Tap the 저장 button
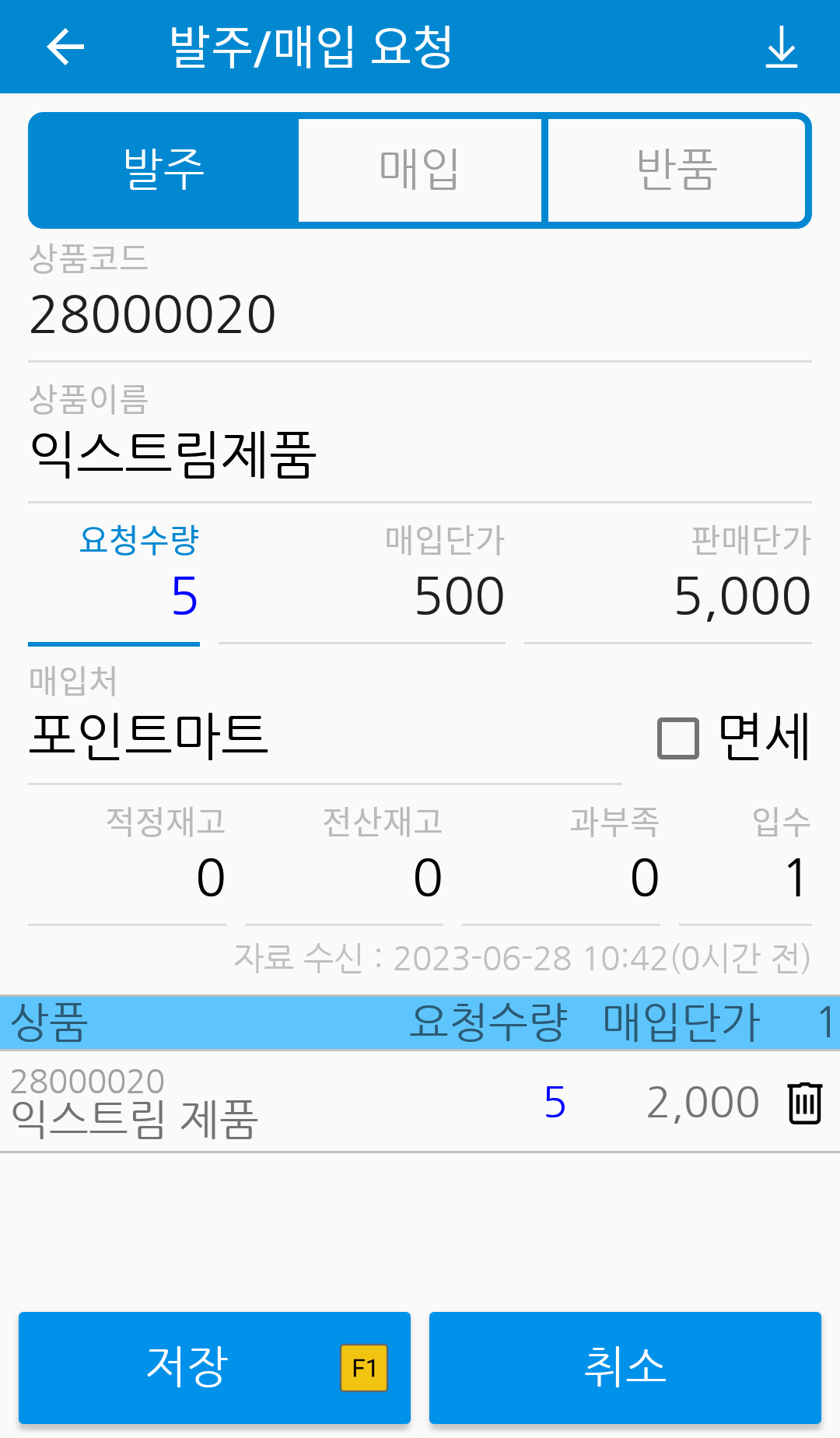 (x=215, y=1367)
